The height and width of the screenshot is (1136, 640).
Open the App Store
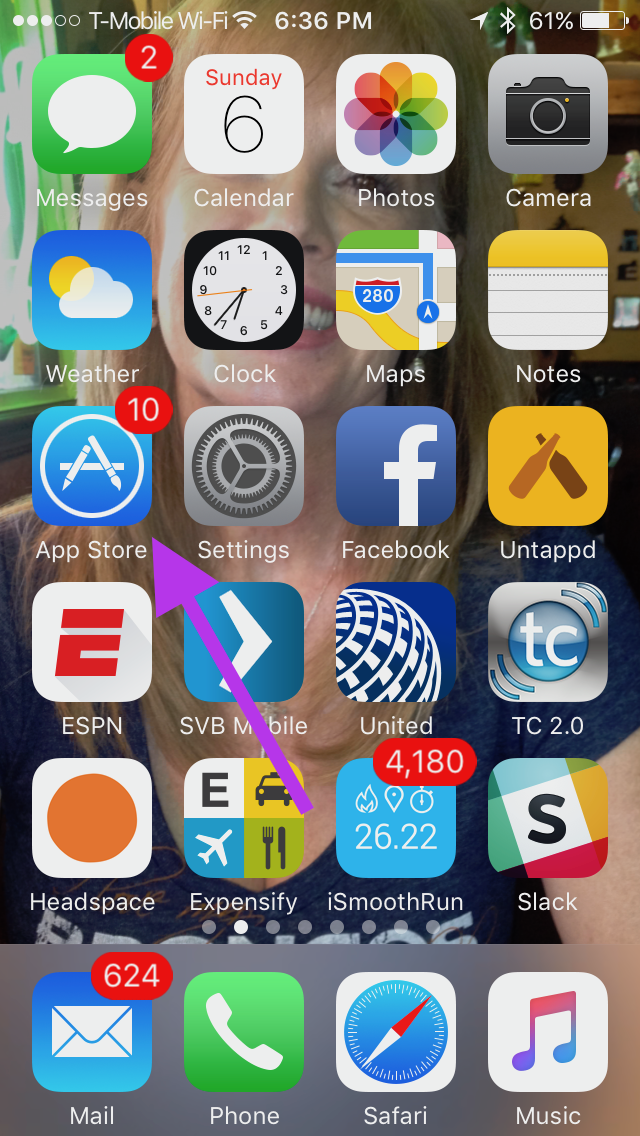[92, 466]
